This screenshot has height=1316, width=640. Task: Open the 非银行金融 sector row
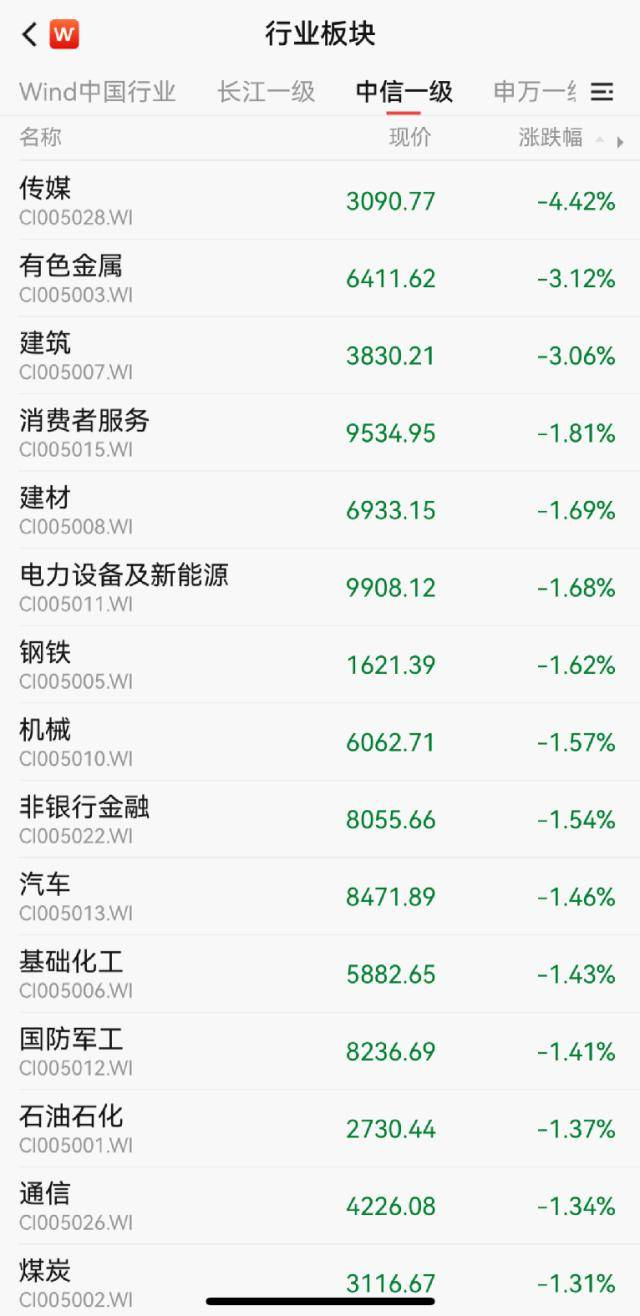pyautogui.click(x=320, y=819)
